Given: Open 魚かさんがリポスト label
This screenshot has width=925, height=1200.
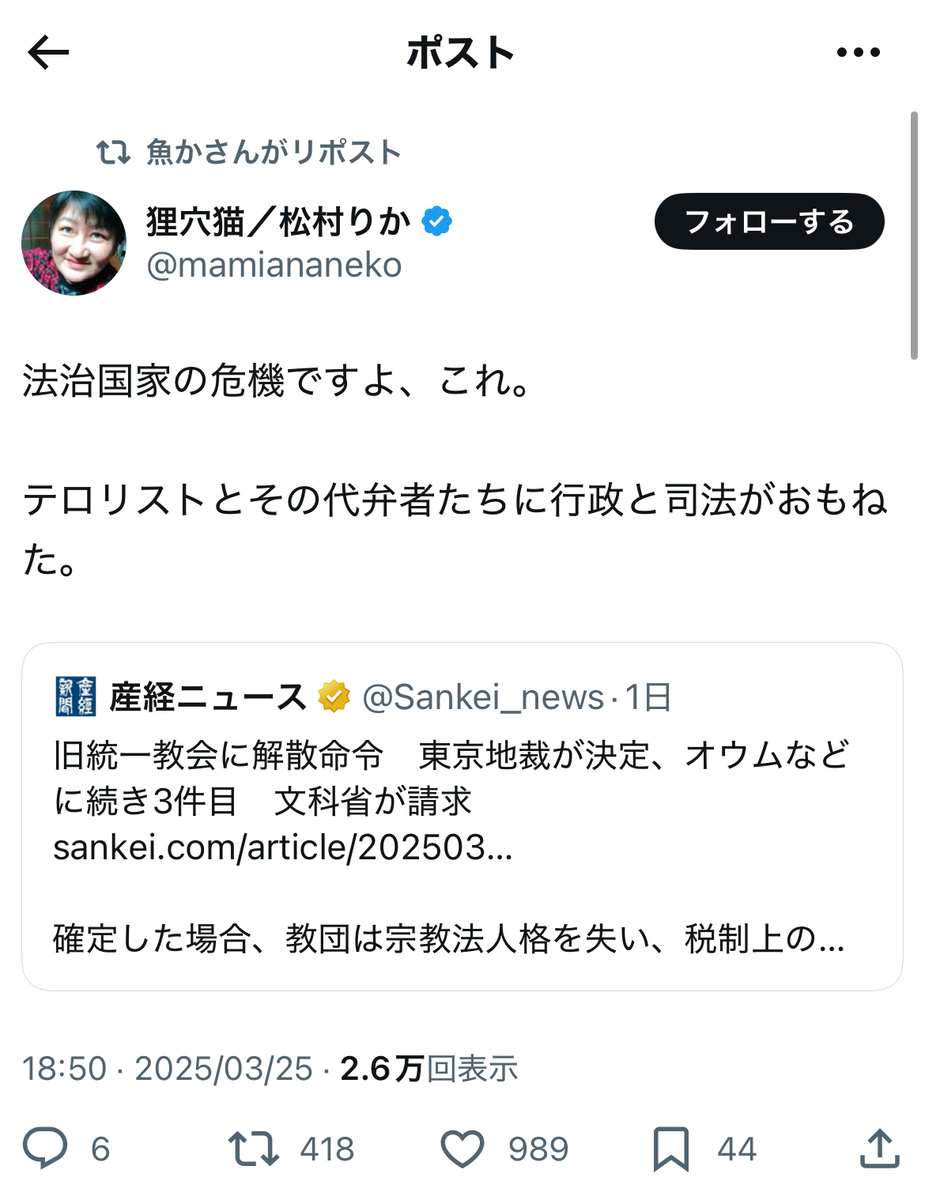Looking at the screenshot, I should coord(272,152).
